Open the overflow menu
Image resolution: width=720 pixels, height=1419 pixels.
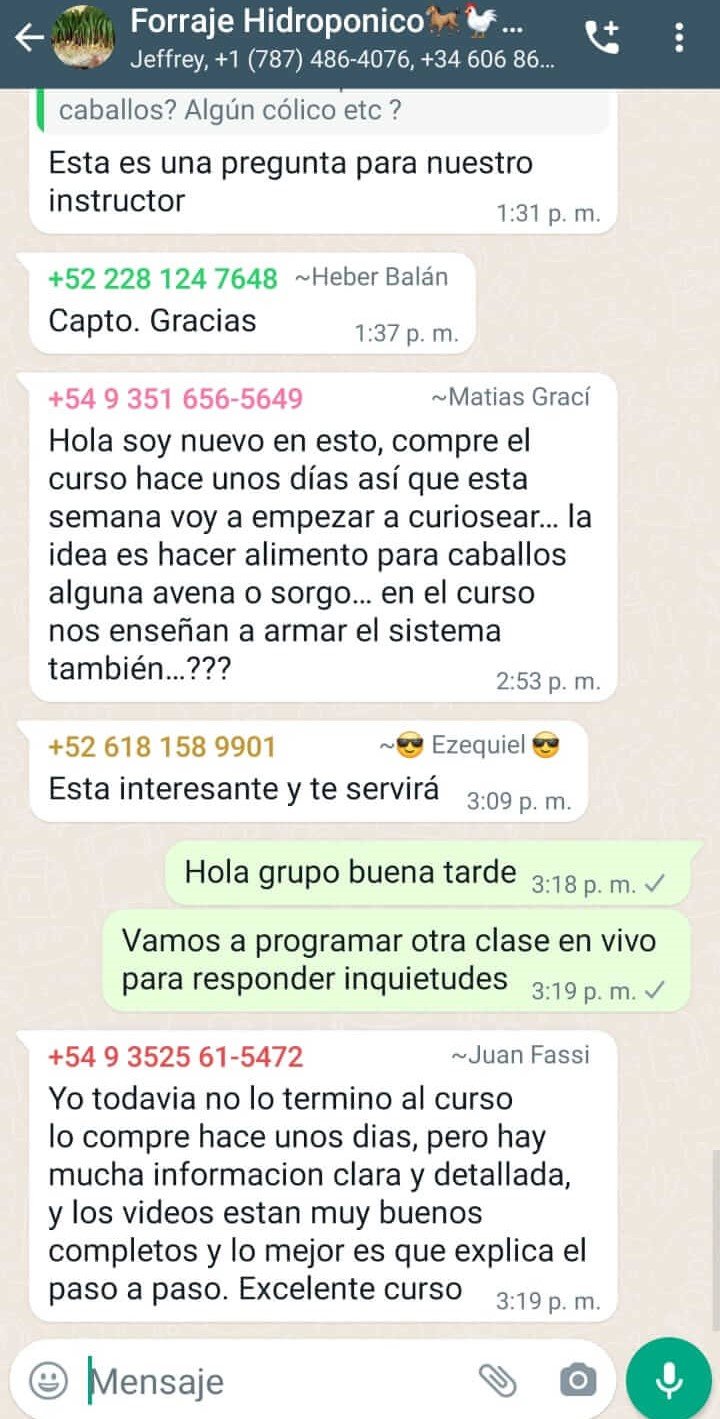click(679, 38)
